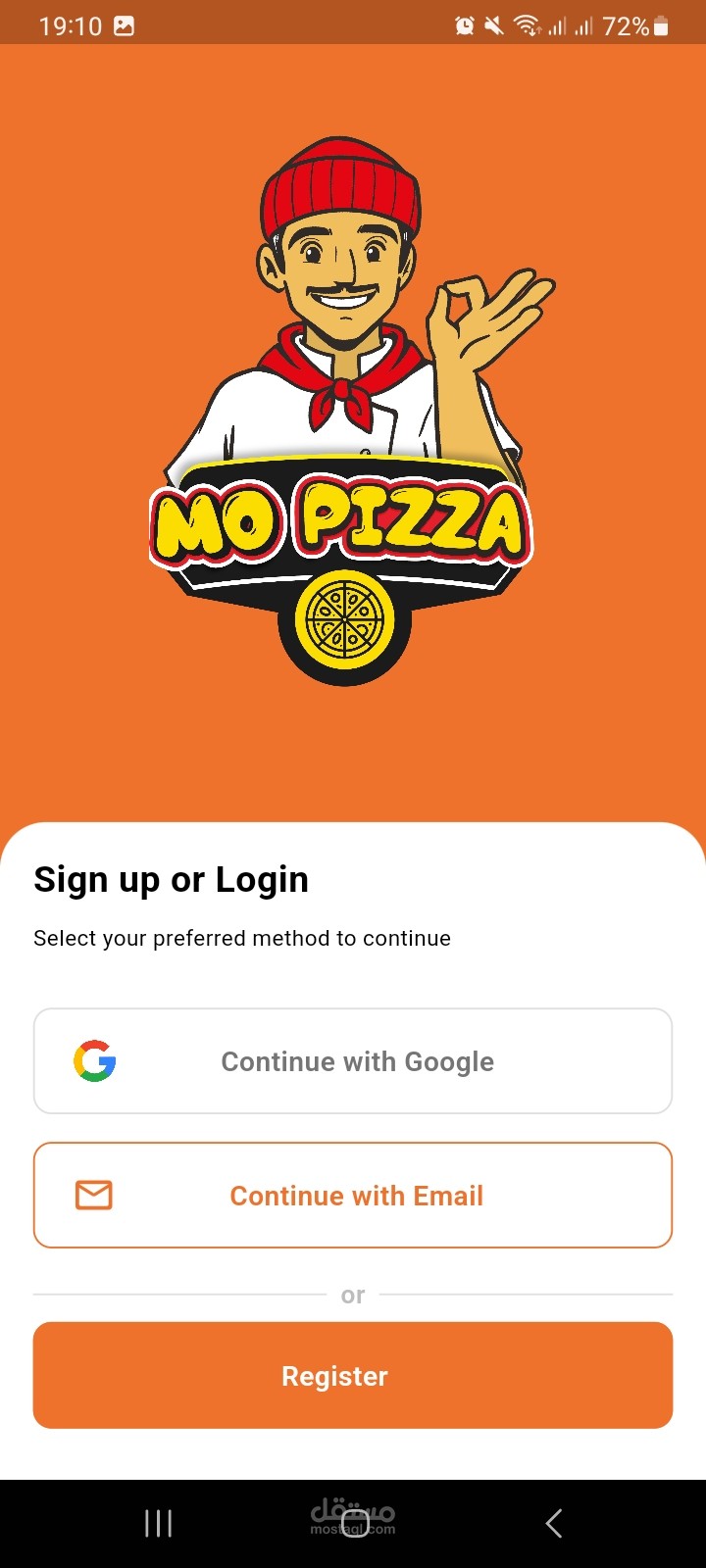Tap the Register button
Viewport: 706px width, 1568px height.
pos(353,1375)
